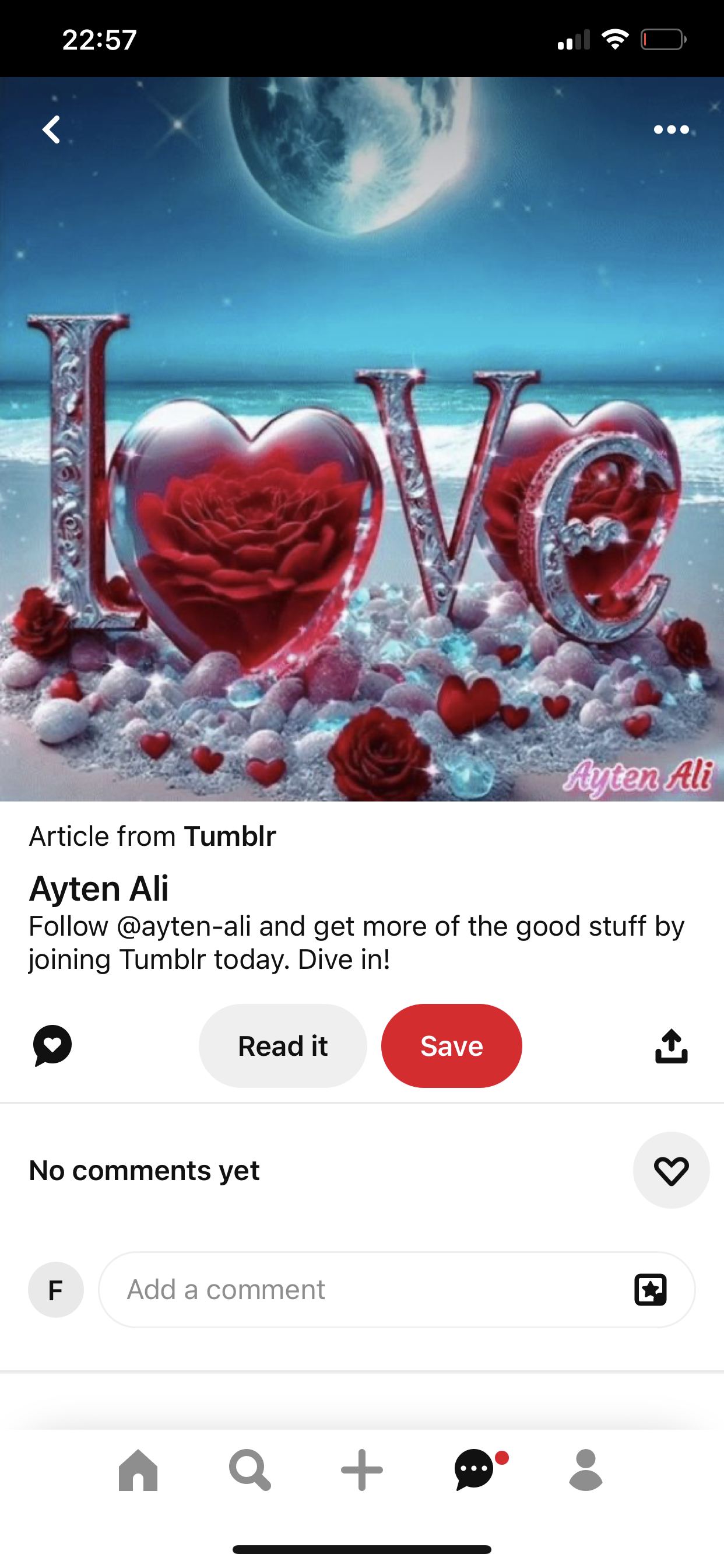The height and width of the screenshot is (1568, 724).
Task: Open the messages tab with red dot
Action: coord(475,1470)
